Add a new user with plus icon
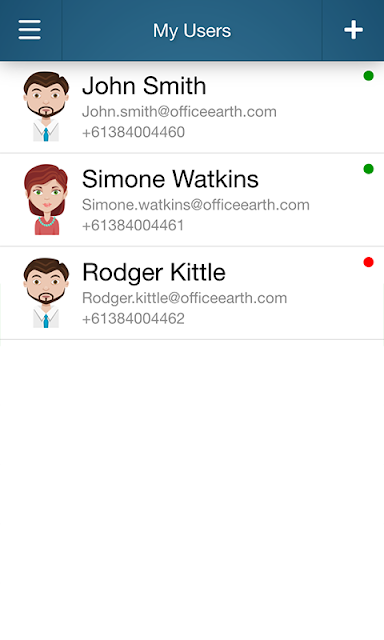The width and height of the screenshot is (384, 640). [x=353, y=30]
